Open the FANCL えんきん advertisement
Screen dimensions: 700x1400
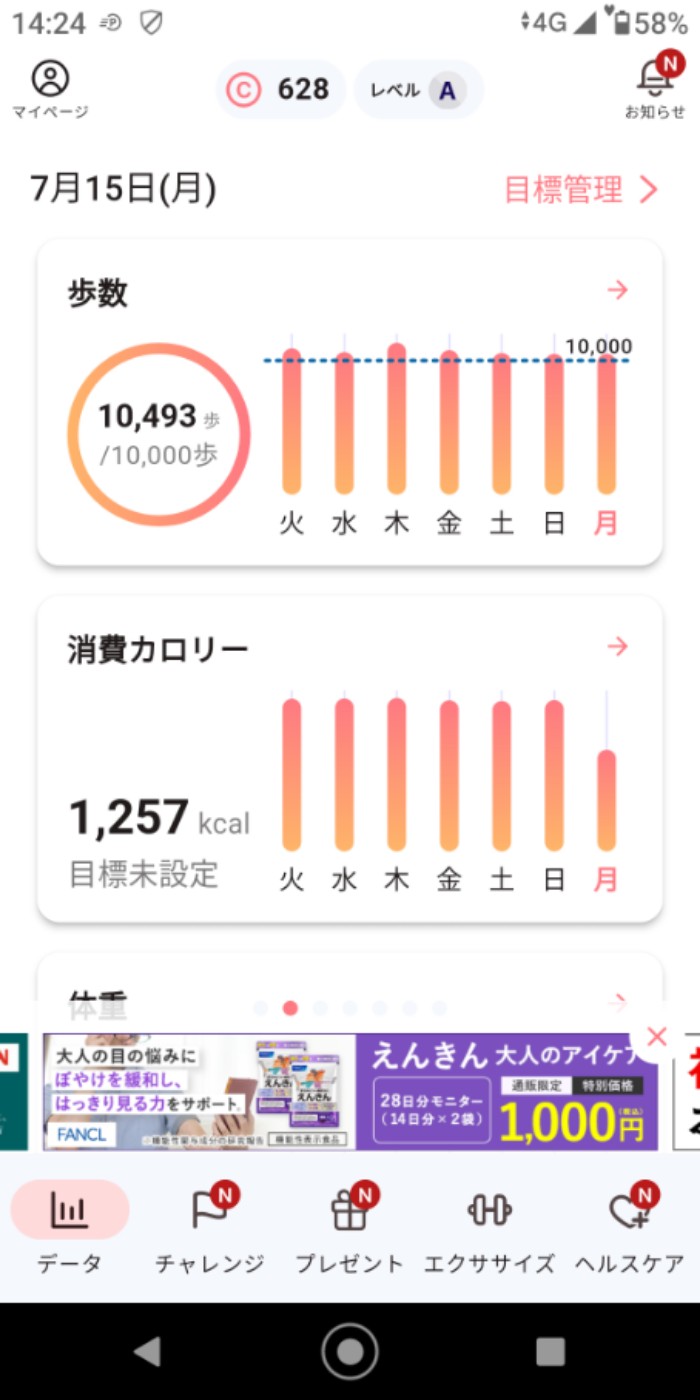click(x=350, y=1092)
